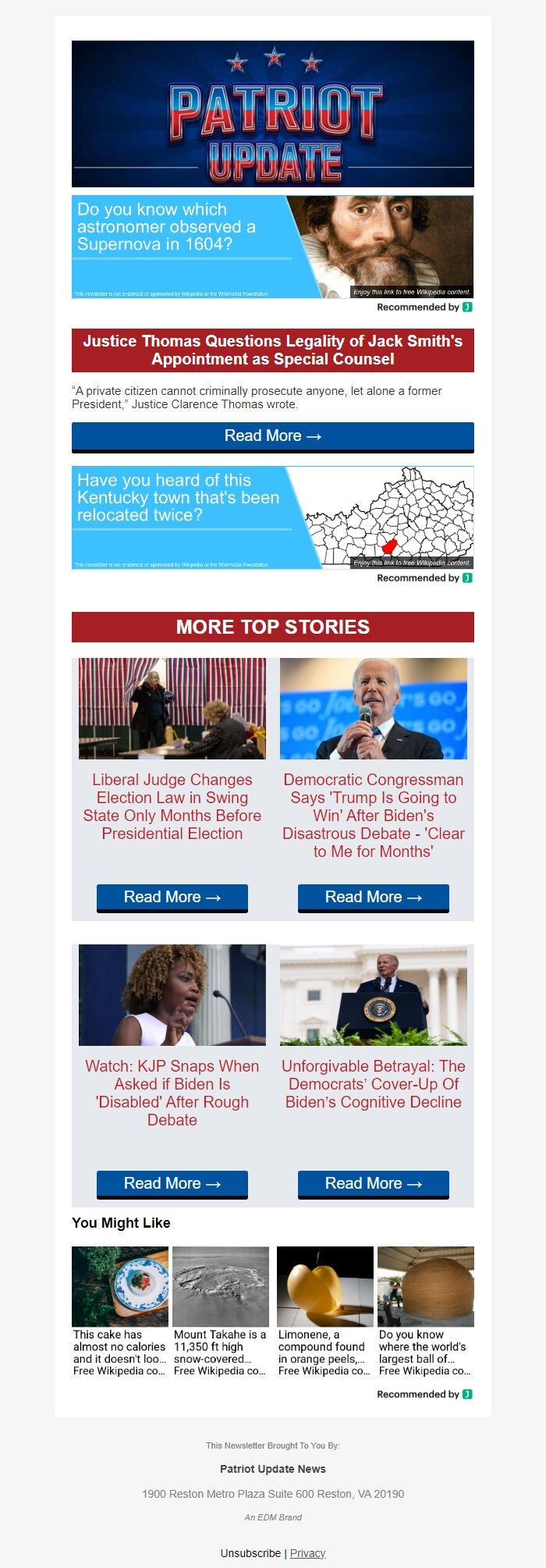Open the KJP Snaps debate headline
Image resolution: width=546 pixels, height=1568 pixels.
point(172,1093)
